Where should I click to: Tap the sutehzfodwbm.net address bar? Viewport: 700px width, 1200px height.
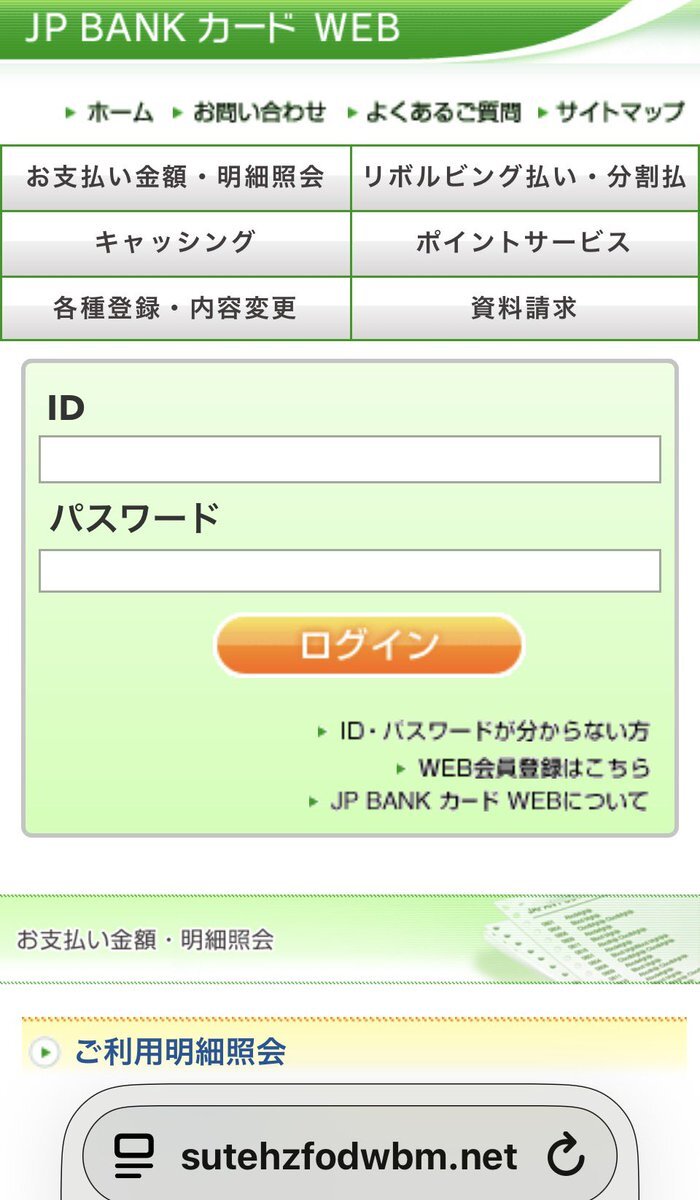[349, 1157]
